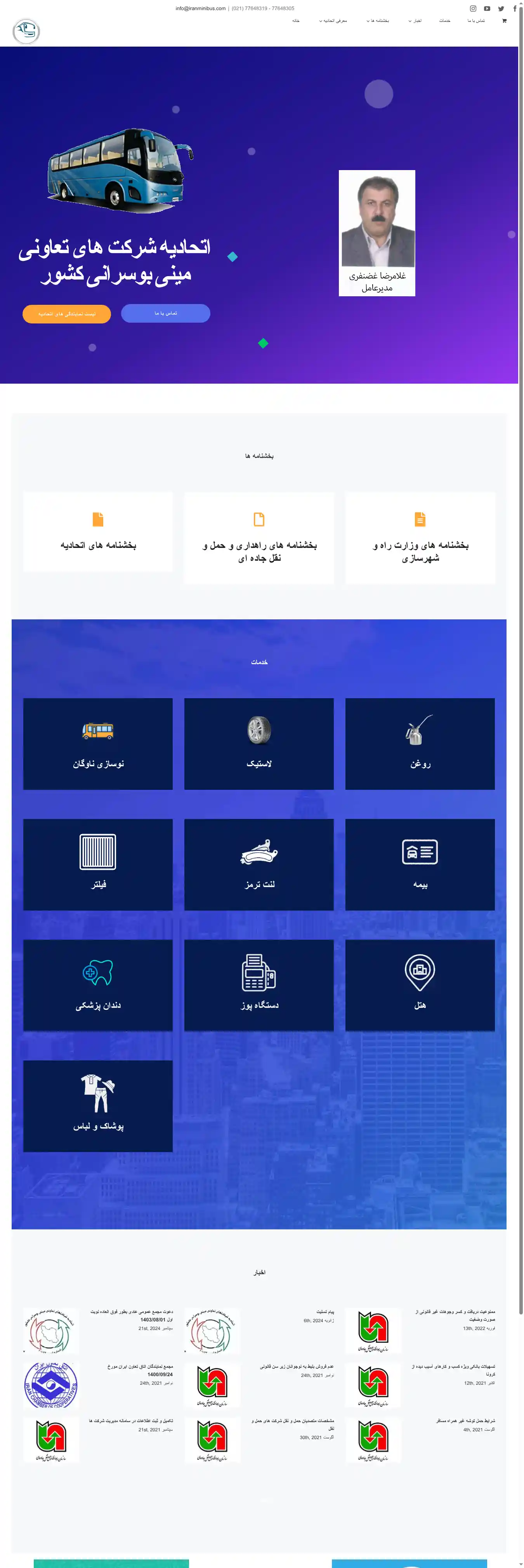Select the لاستیک service tile
524x1568 pixels.
click(259, 744)
